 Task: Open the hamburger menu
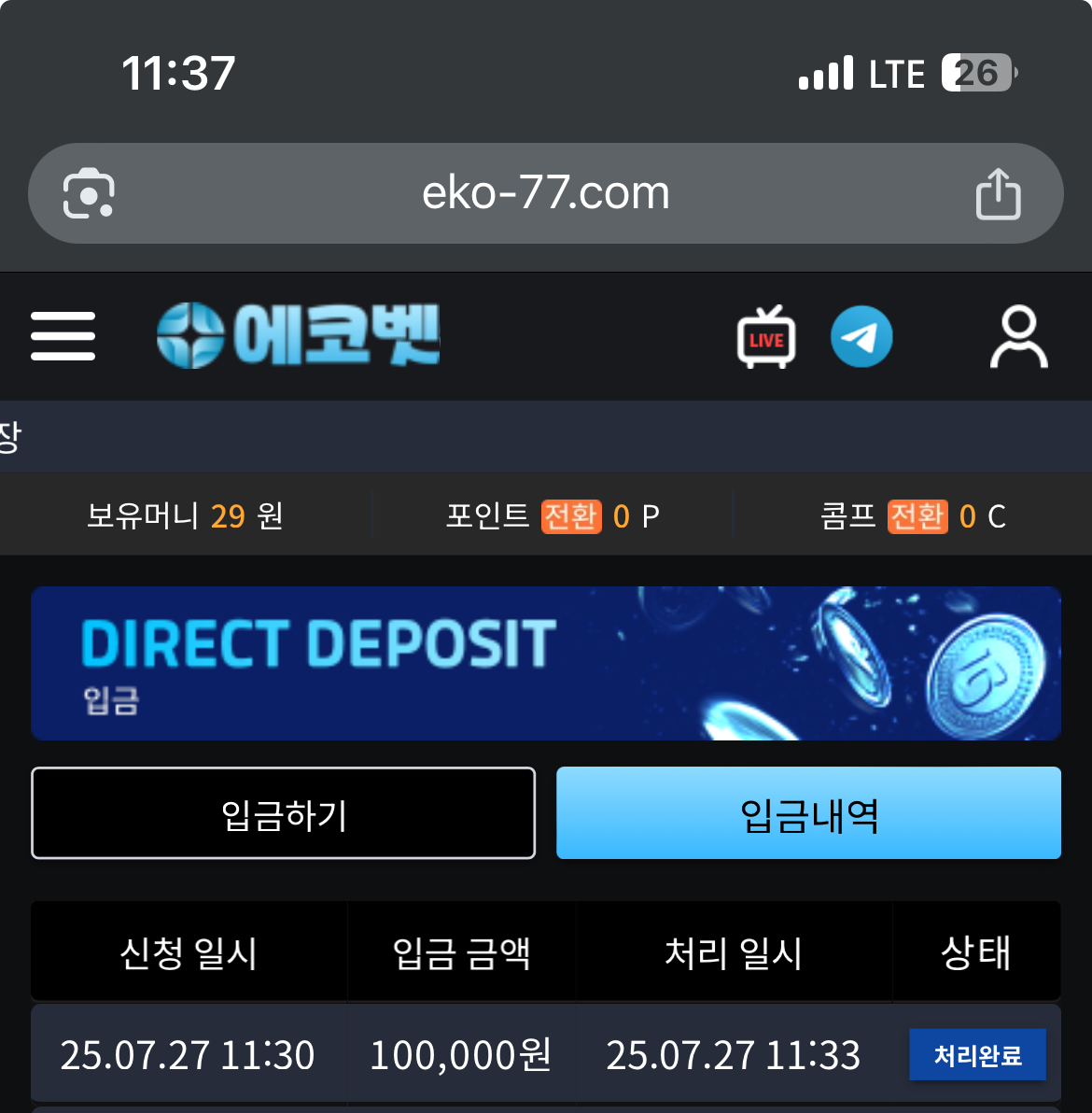[x=63, y=336]
